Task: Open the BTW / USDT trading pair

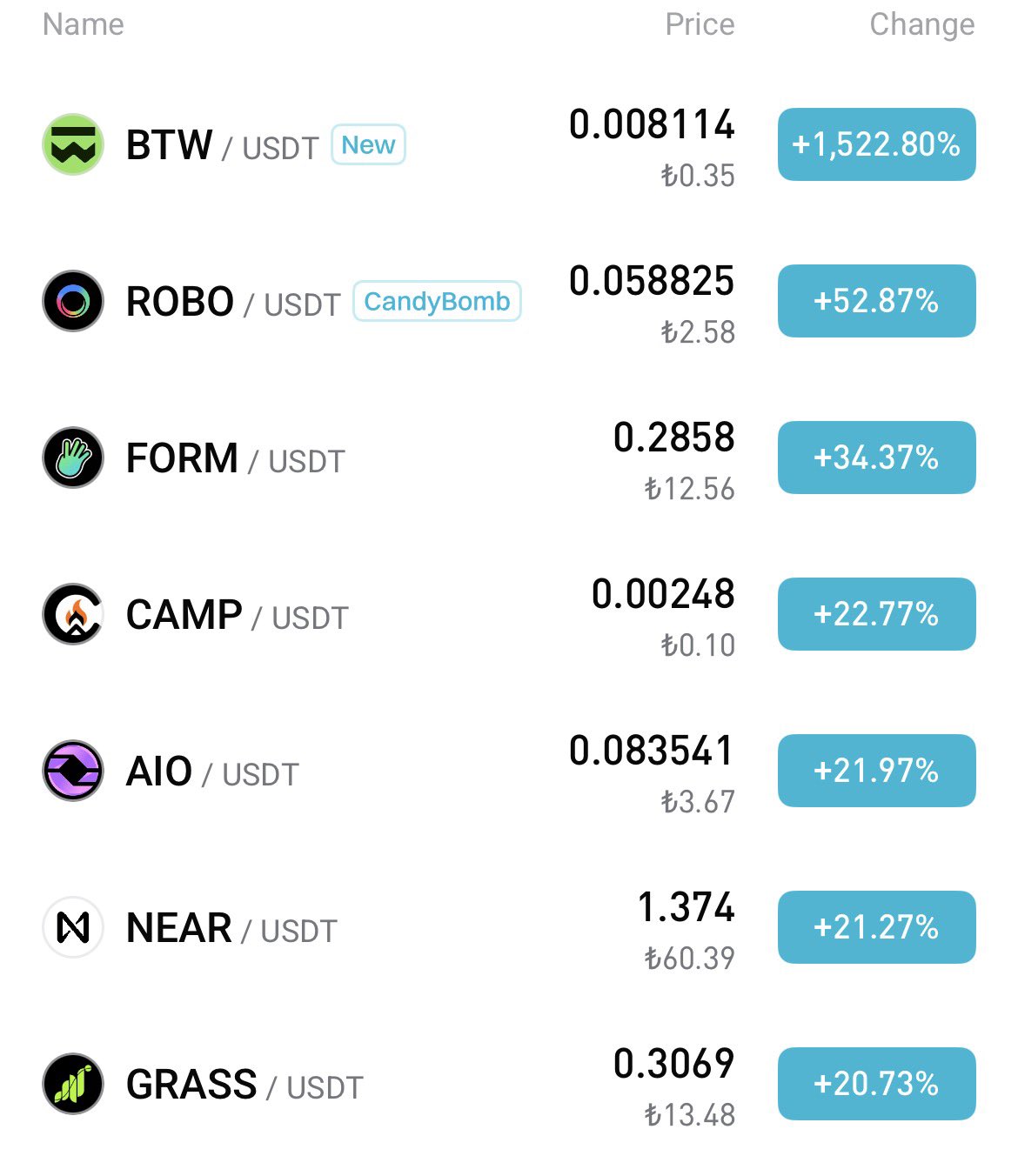Action: [x=222, y=145]
